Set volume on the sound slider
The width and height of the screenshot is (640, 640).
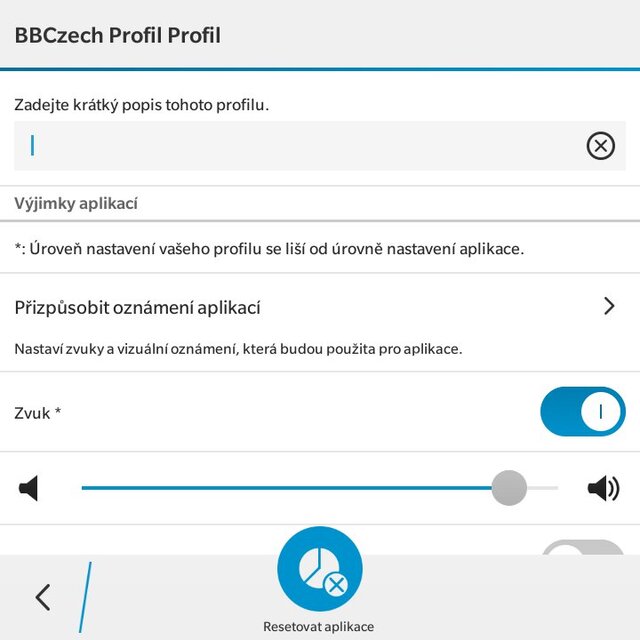[509, 488]
